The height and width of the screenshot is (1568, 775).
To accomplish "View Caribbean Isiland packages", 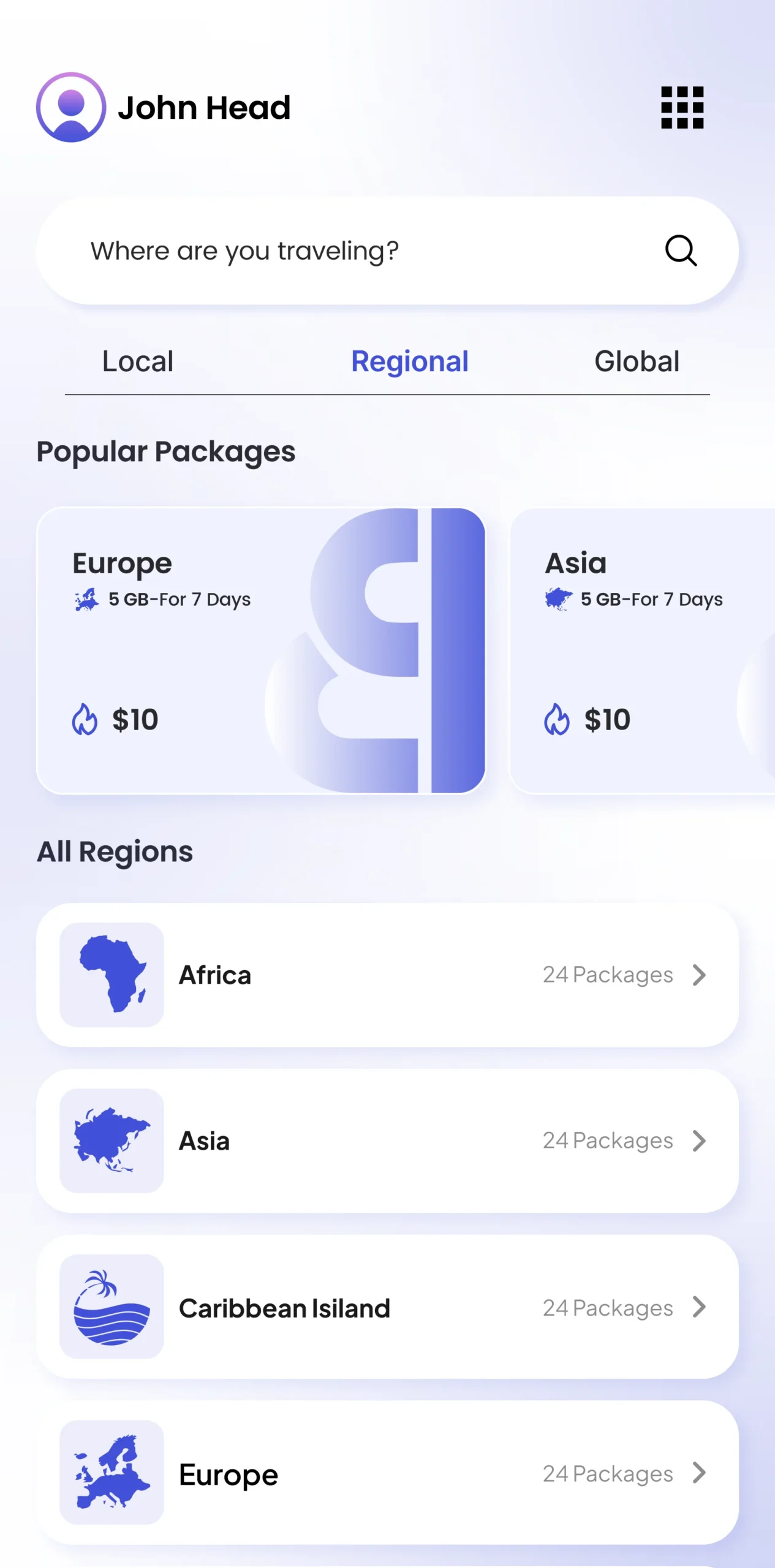I will (387, 1307).
